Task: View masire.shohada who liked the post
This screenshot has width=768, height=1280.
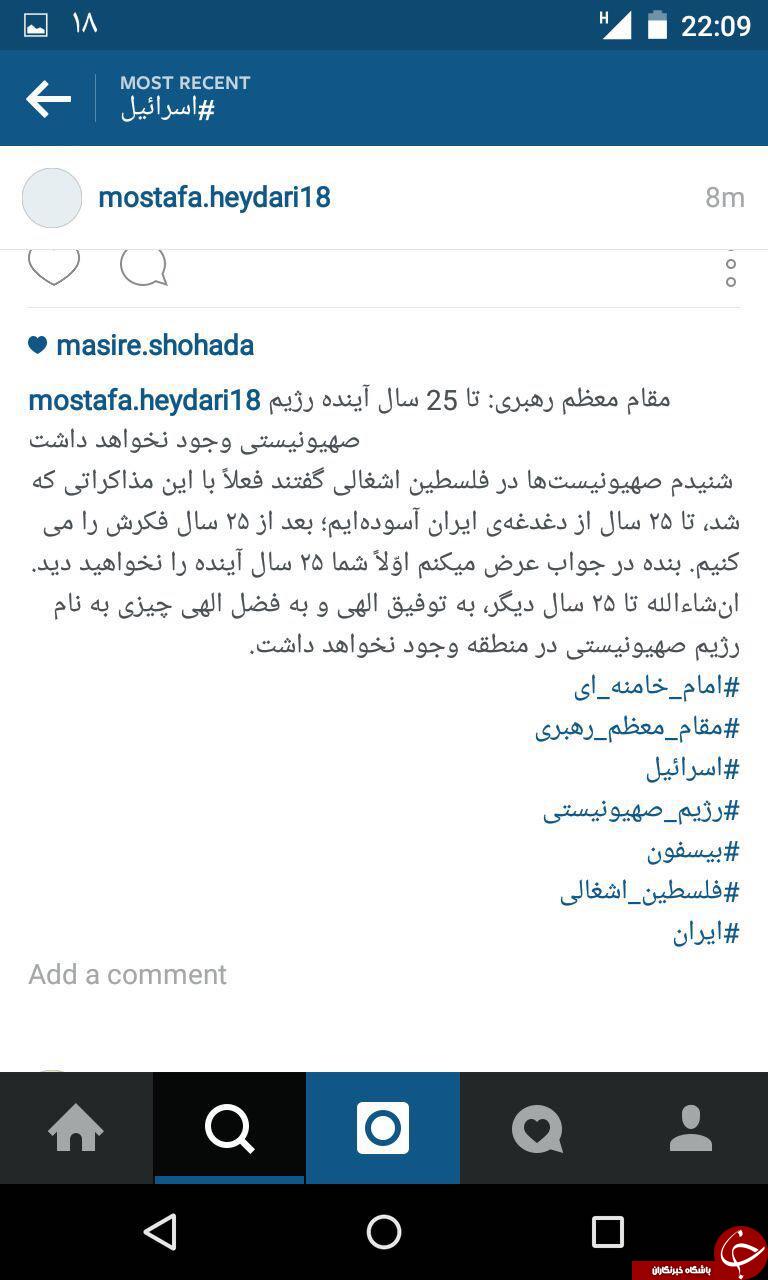Action: pos(155,346)
